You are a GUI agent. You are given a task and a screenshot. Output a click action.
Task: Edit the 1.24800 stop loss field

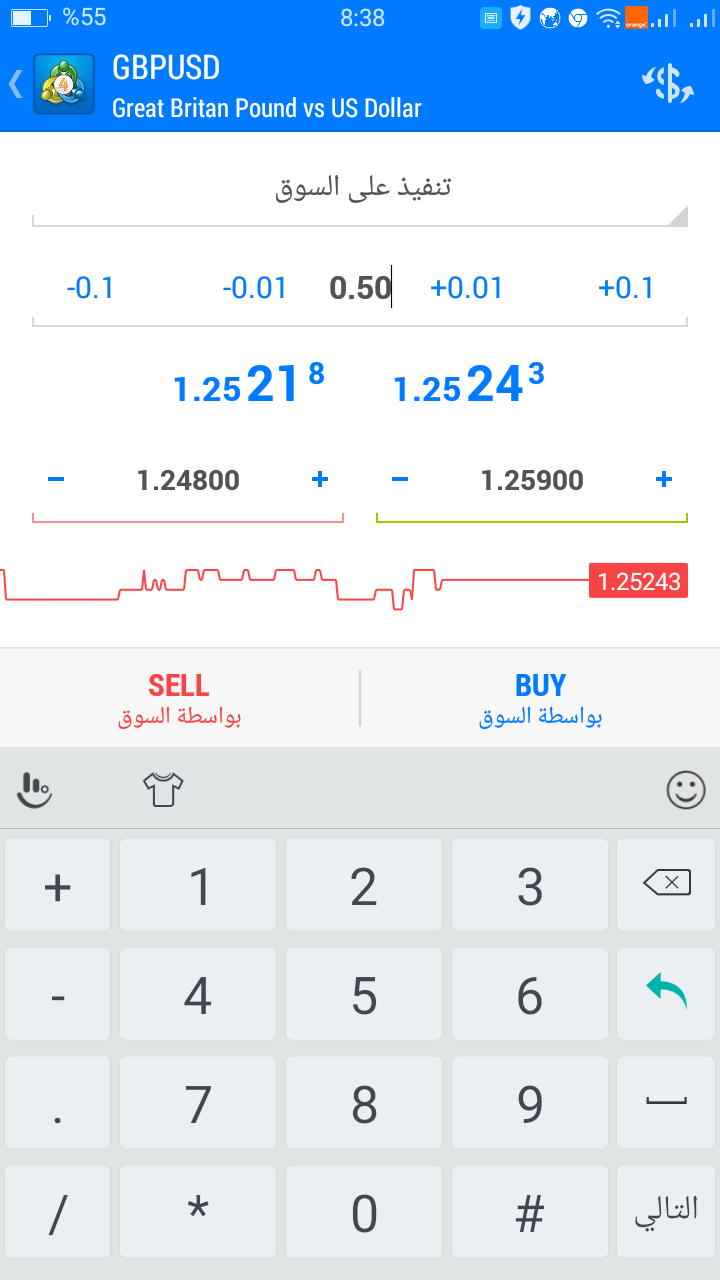[188, 481]
